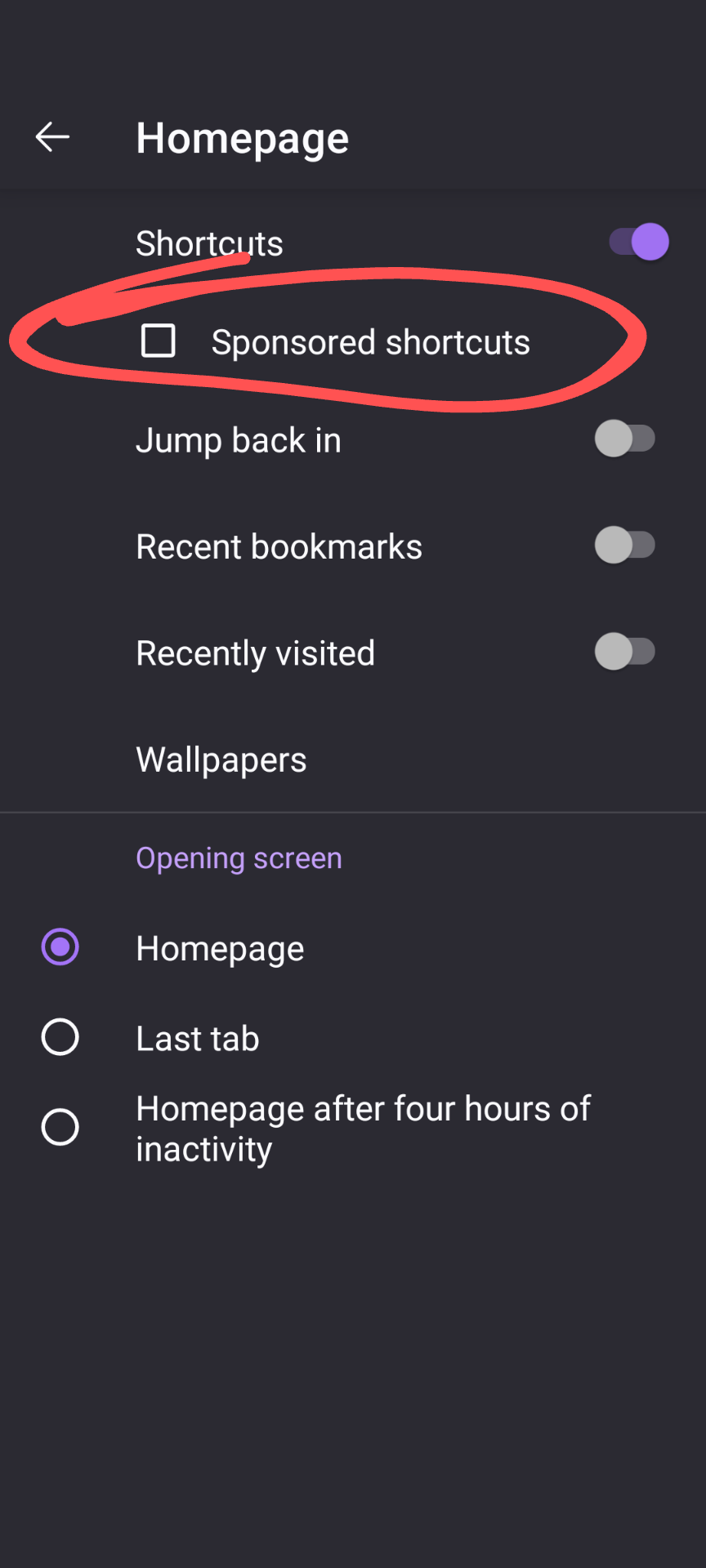The width and height of the screenshot is (706, 1568).
Task: Enable the Jump back in toggle
Action: (x=625, y=439)
